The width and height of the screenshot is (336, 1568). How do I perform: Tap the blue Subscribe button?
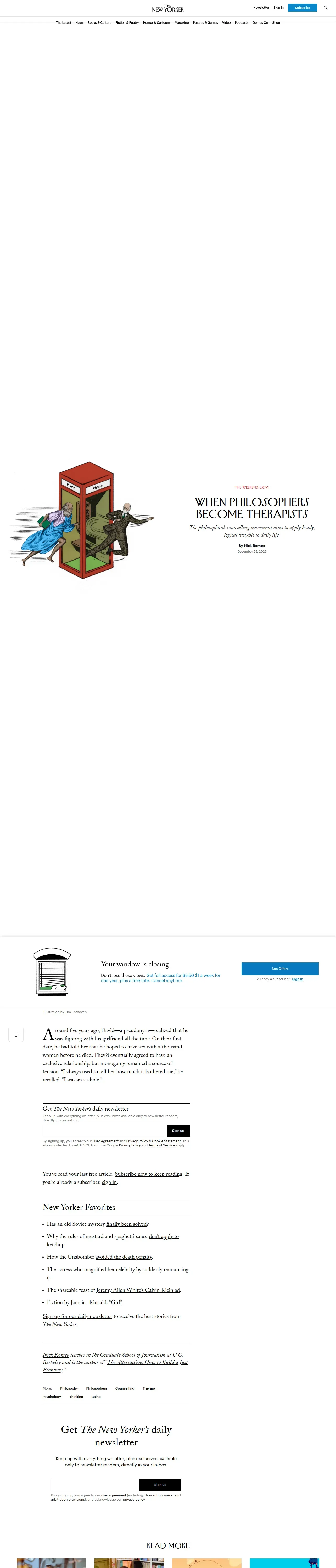(302, 8)
